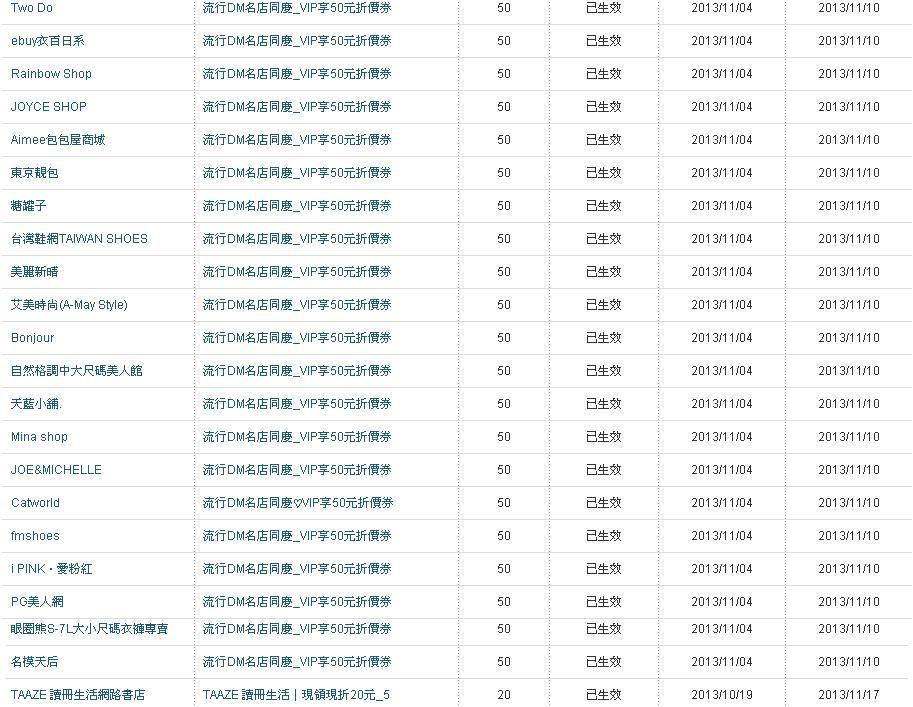Go to the Mina shop store
This screenshot has width=913, height=707.
tap(39, 437)
